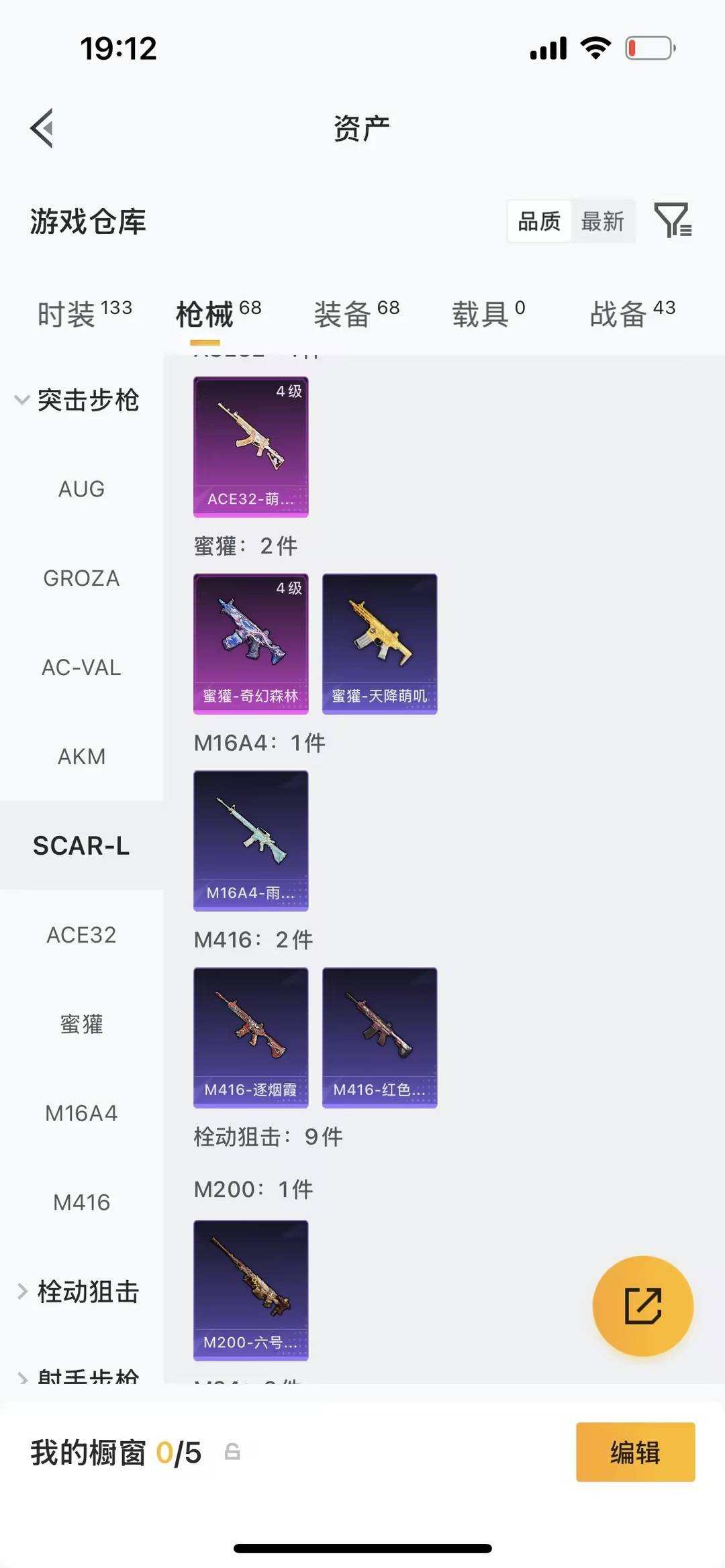
Task: Switch to the 载具 tab
Action: 488,314
